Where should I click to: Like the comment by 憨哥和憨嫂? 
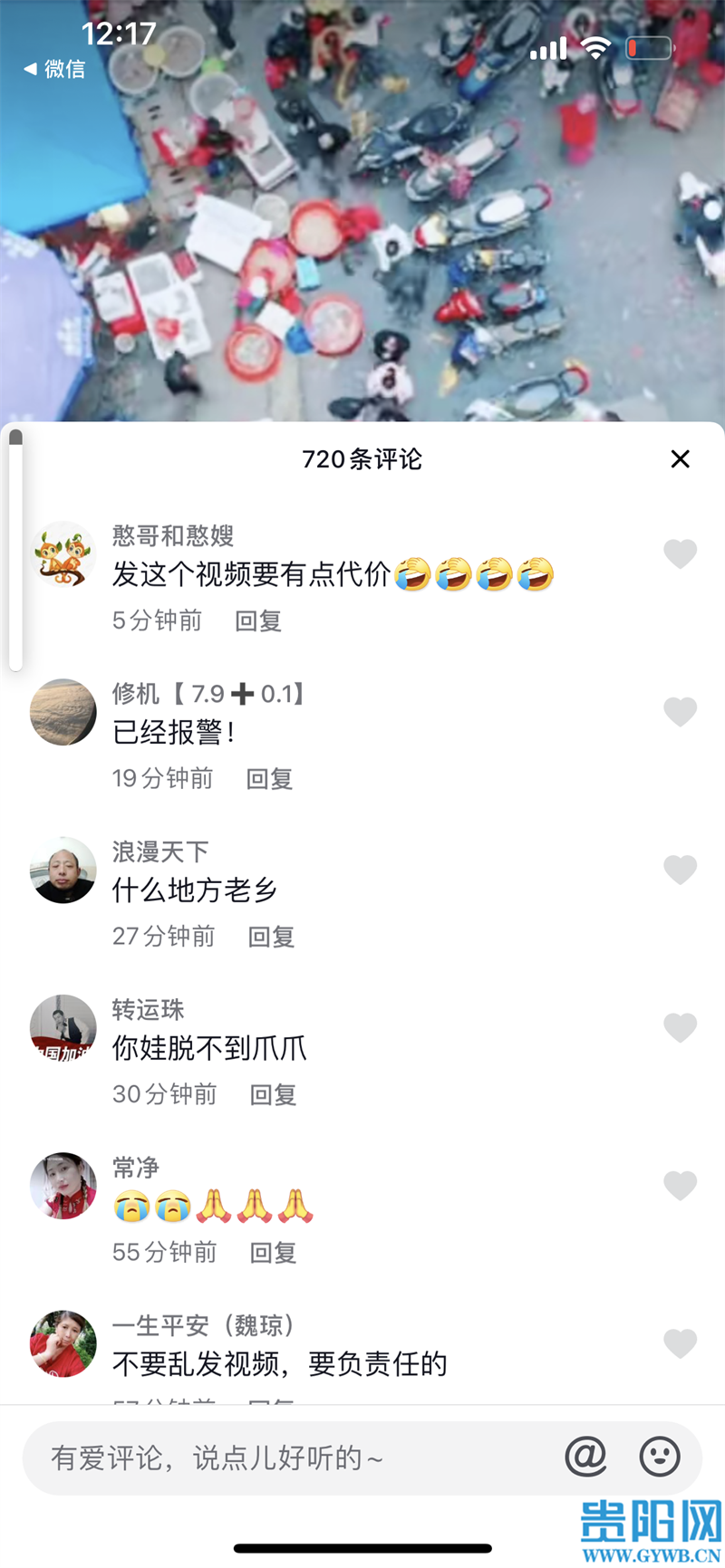[680, 553]
